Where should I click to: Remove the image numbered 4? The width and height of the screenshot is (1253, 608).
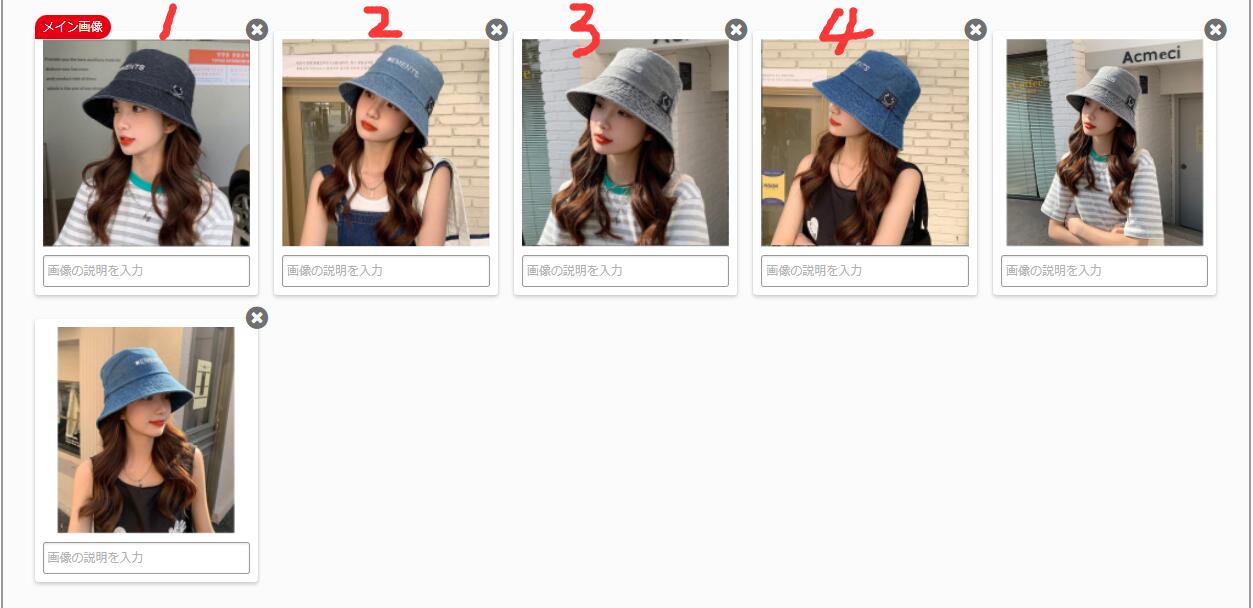(x=976, y=30)
